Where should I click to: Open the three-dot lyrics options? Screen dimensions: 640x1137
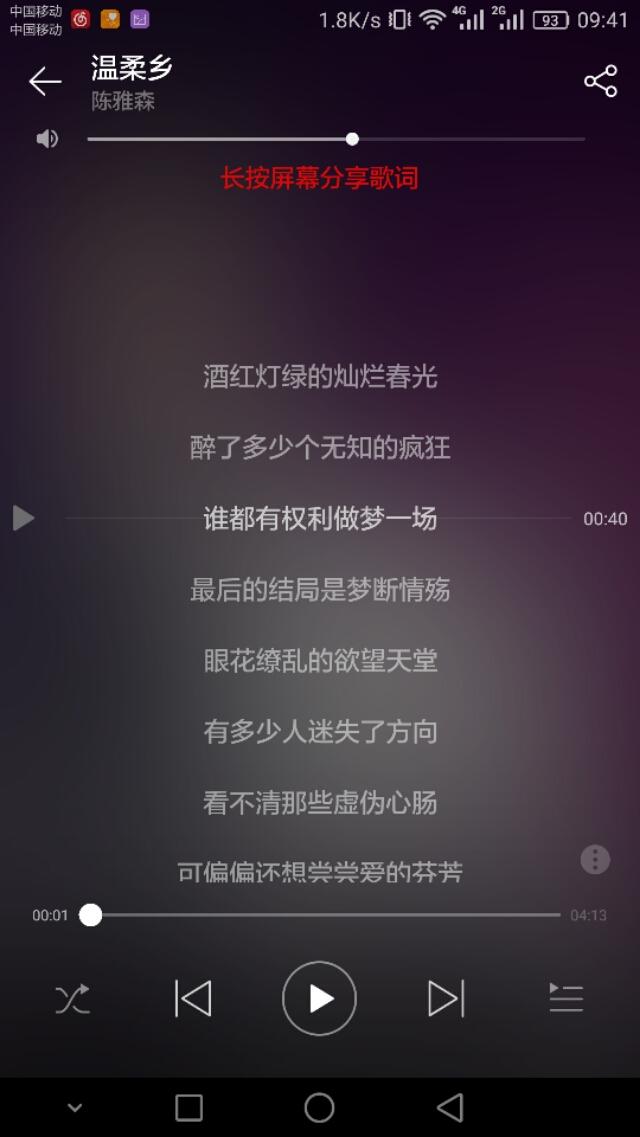595,859
